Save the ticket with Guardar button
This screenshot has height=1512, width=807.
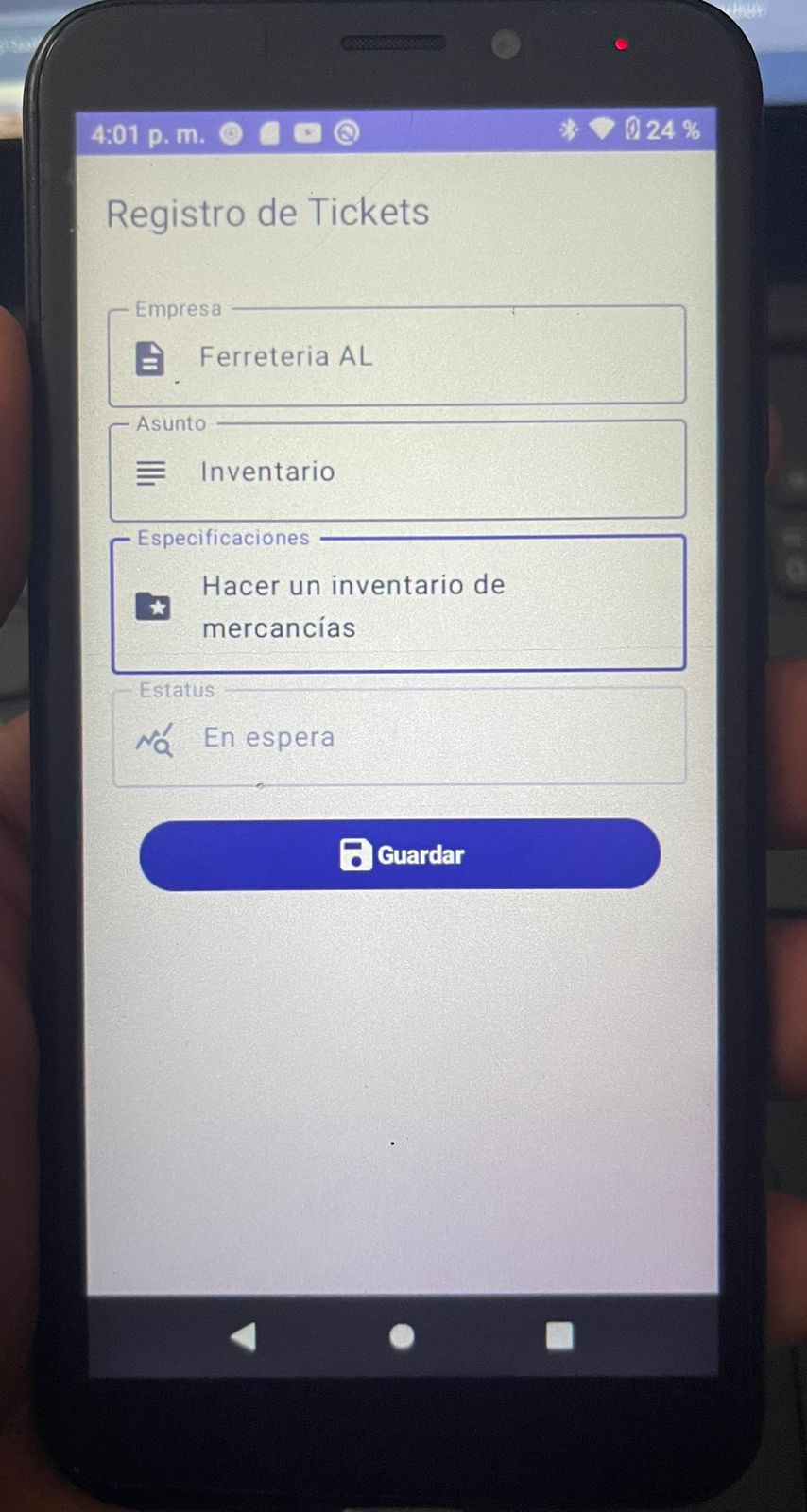point(400,854)
